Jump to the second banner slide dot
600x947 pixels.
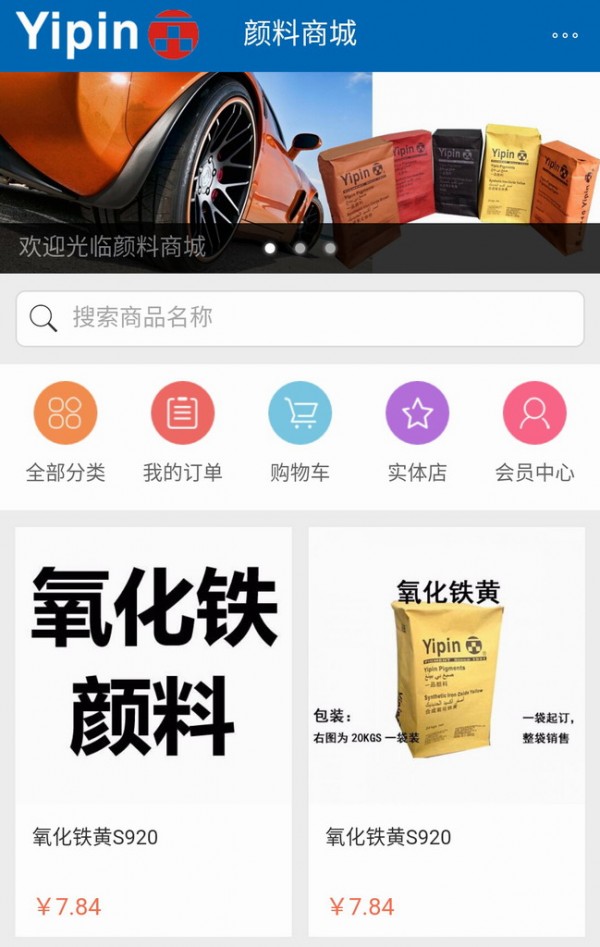coord(300,248)
